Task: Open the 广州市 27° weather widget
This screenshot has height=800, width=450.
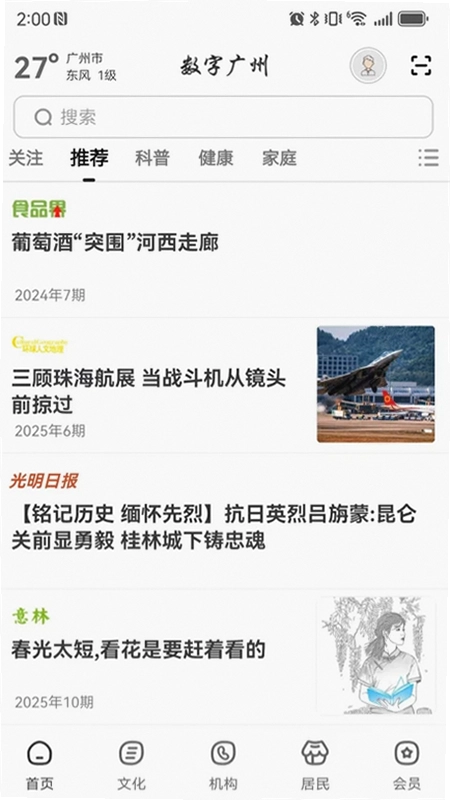Action: click(65, 67)
